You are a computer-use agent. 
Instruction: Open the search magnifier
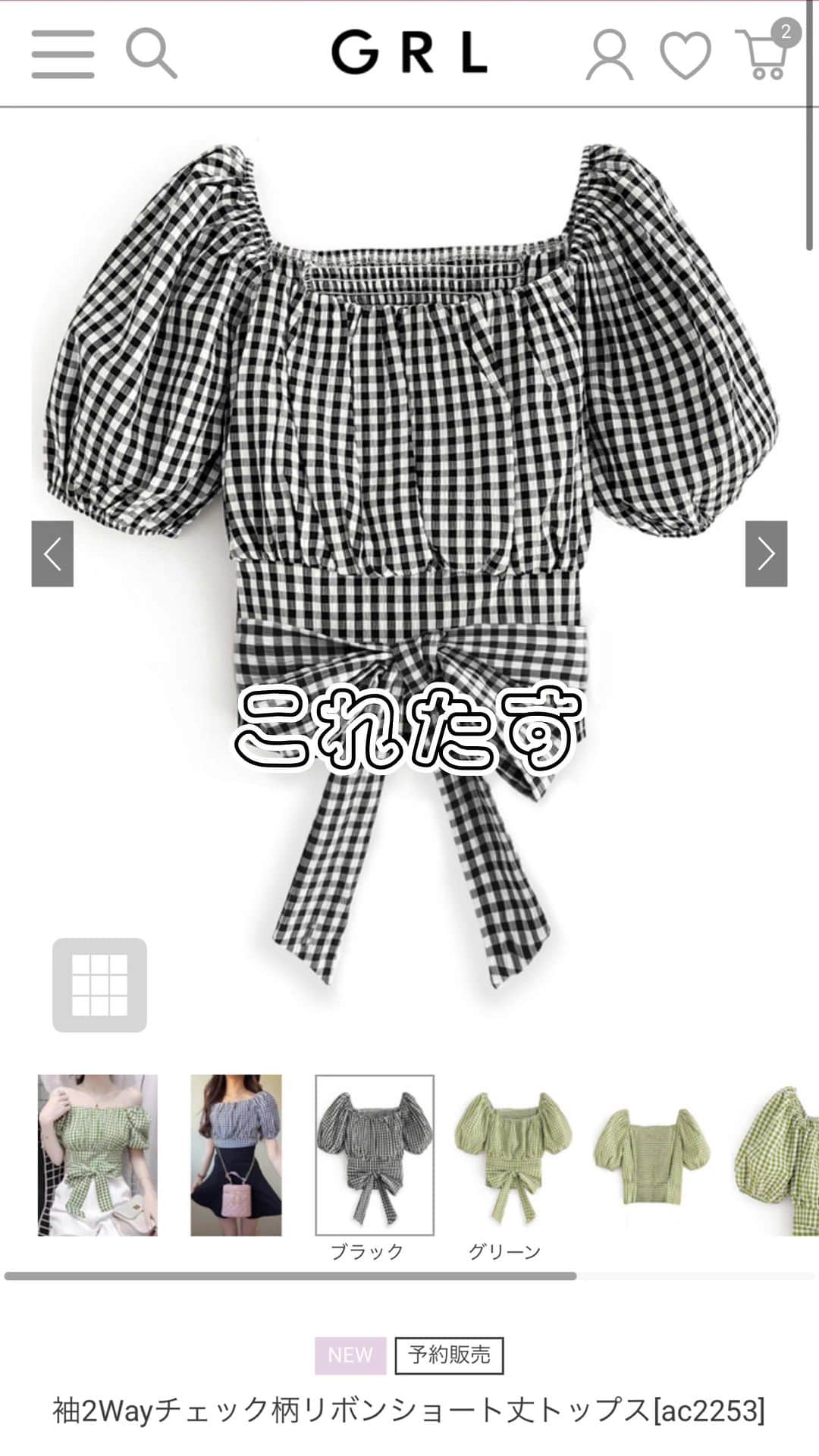[151, 53]
